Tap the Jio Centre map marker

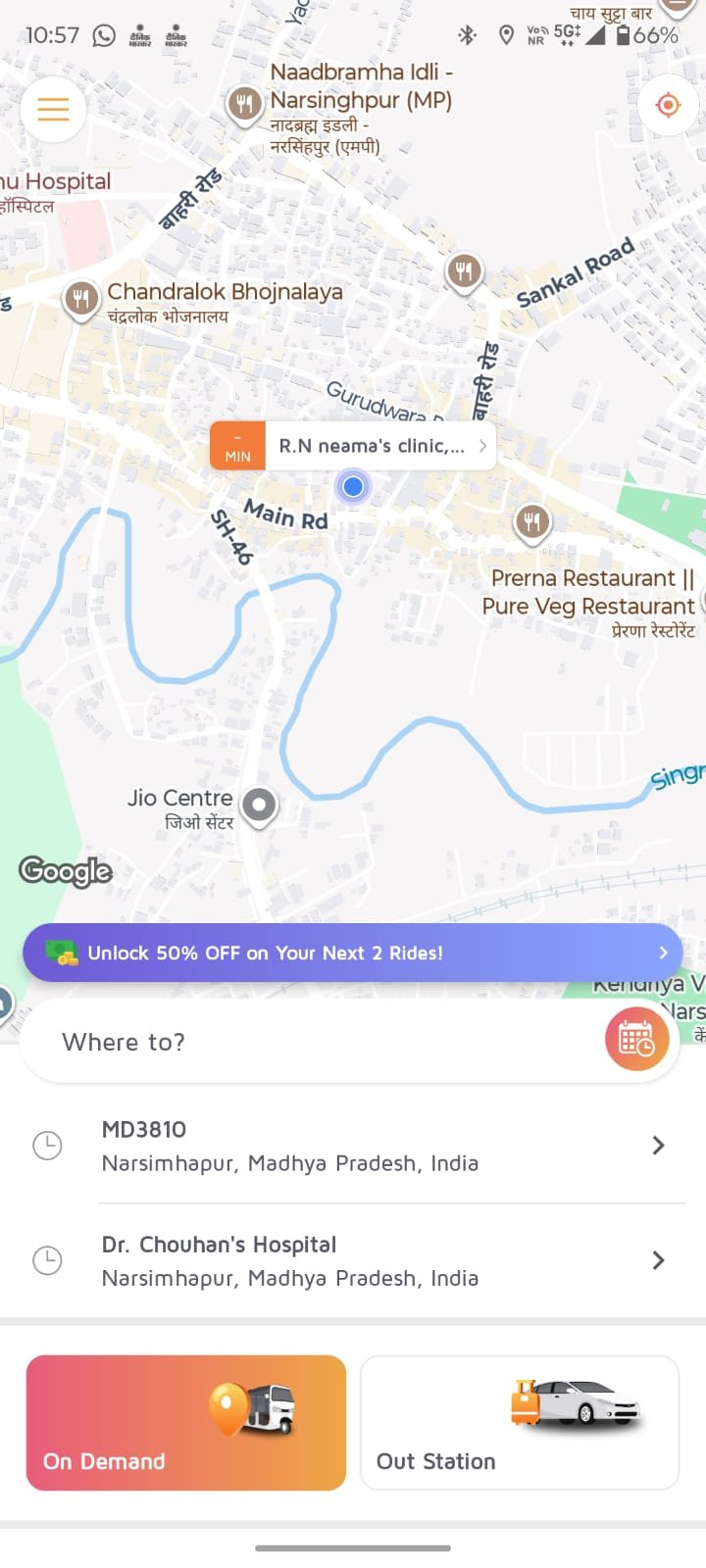pyautogui.click(x=259, y=806)
